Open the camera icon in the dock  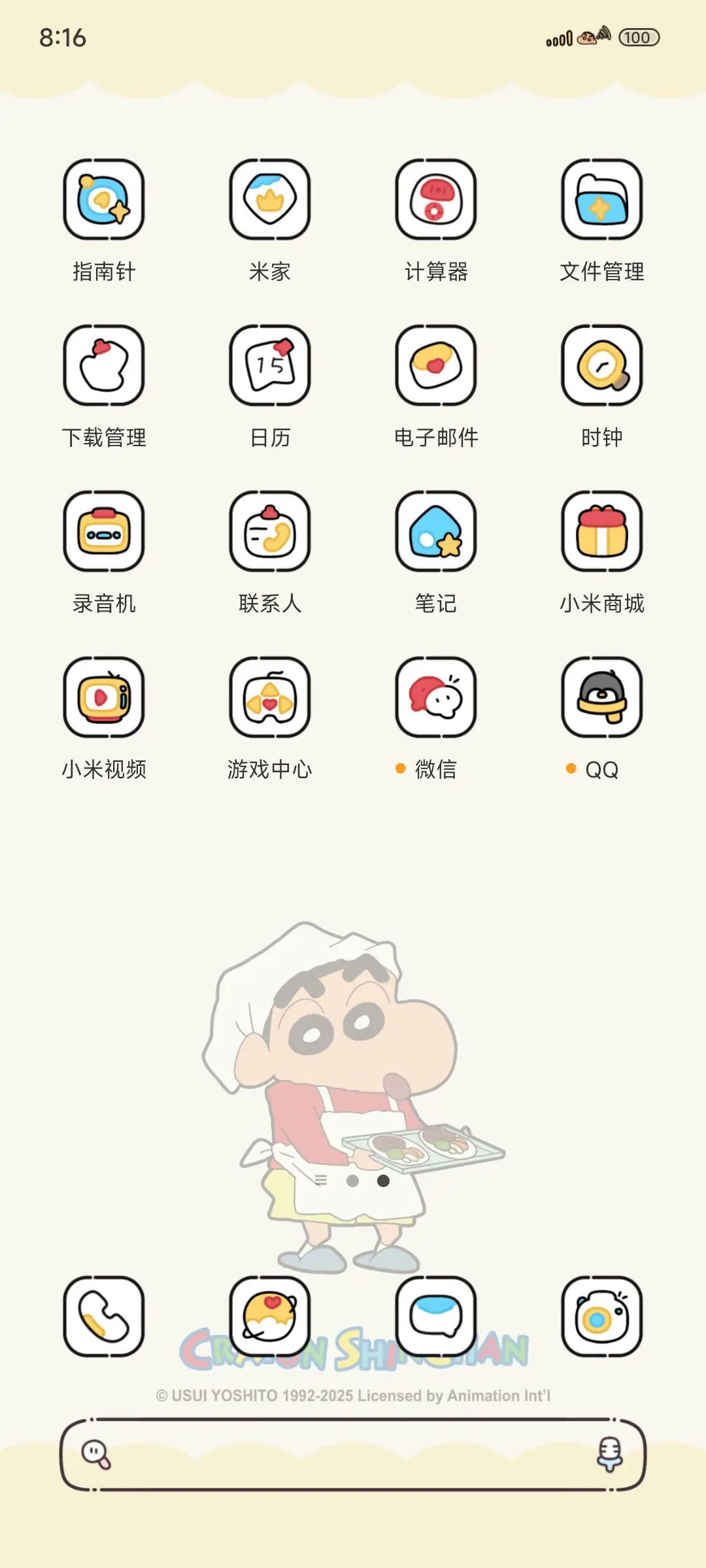(x=601, y=1315)
